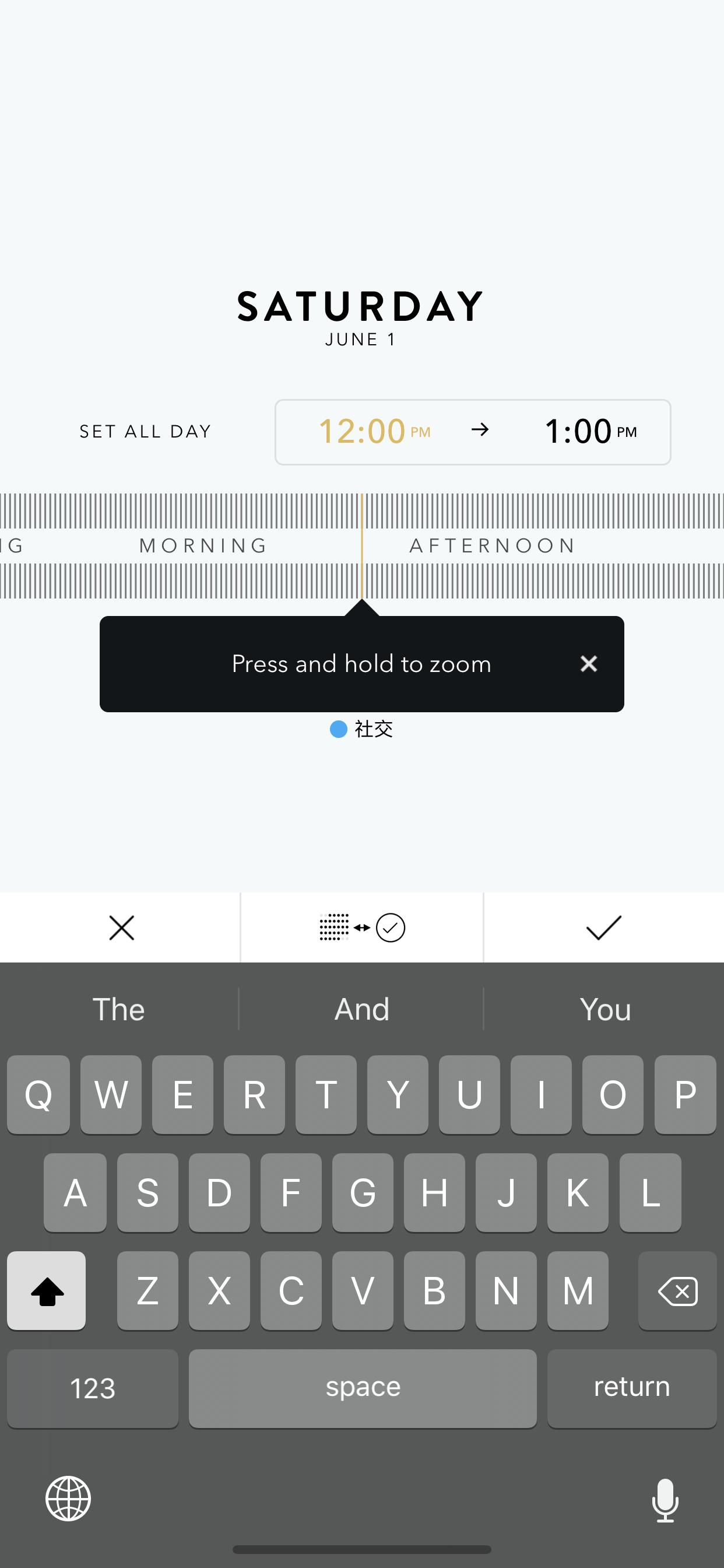The width and height of the screenshot is (724, 1568).
Task: Cancel event creation with the X button
Action: (x=121, y=928)
